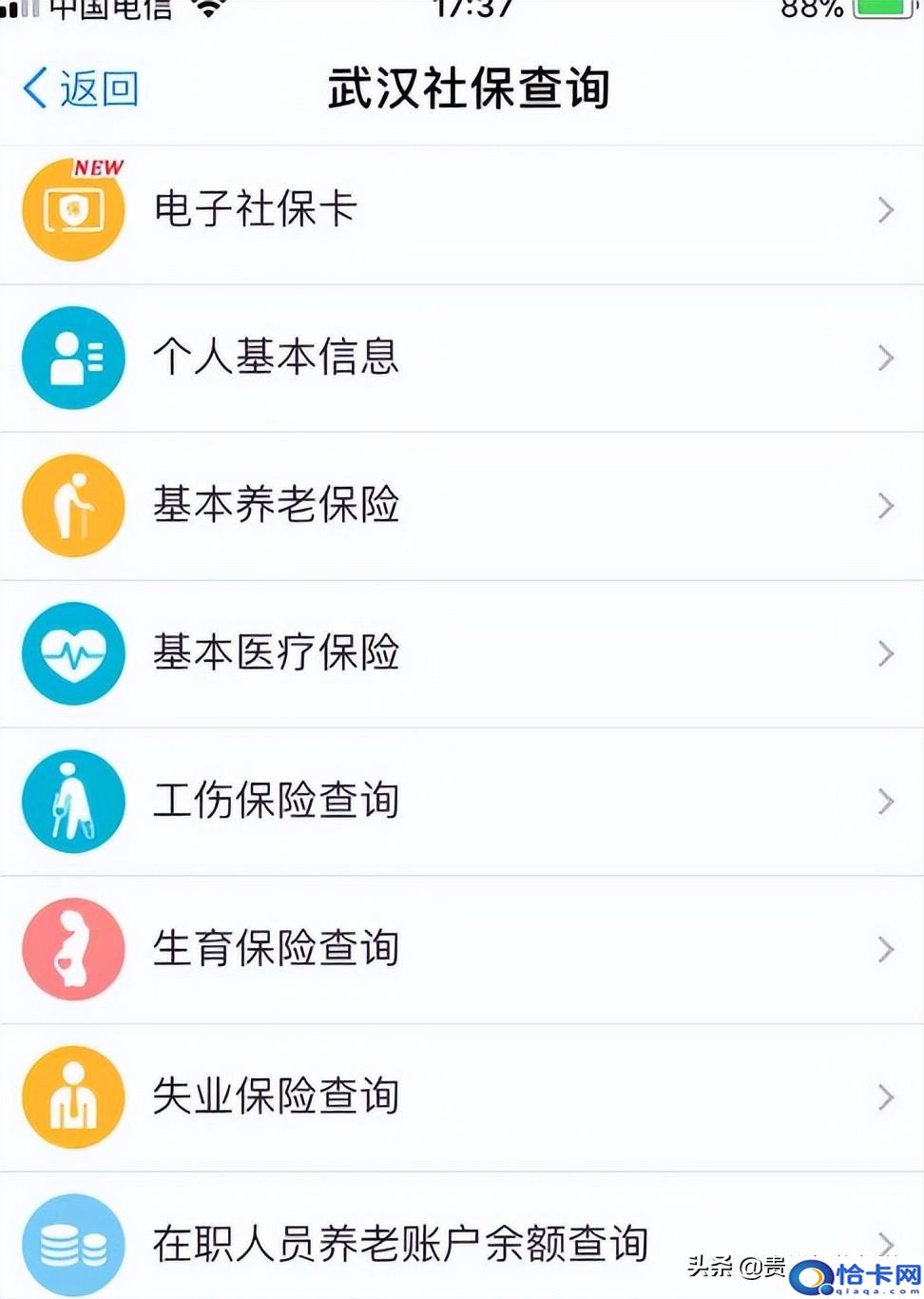The image size is (924, 1299).
Task: Tap the 基本养老保险 elderly icon
Action: 73,506
